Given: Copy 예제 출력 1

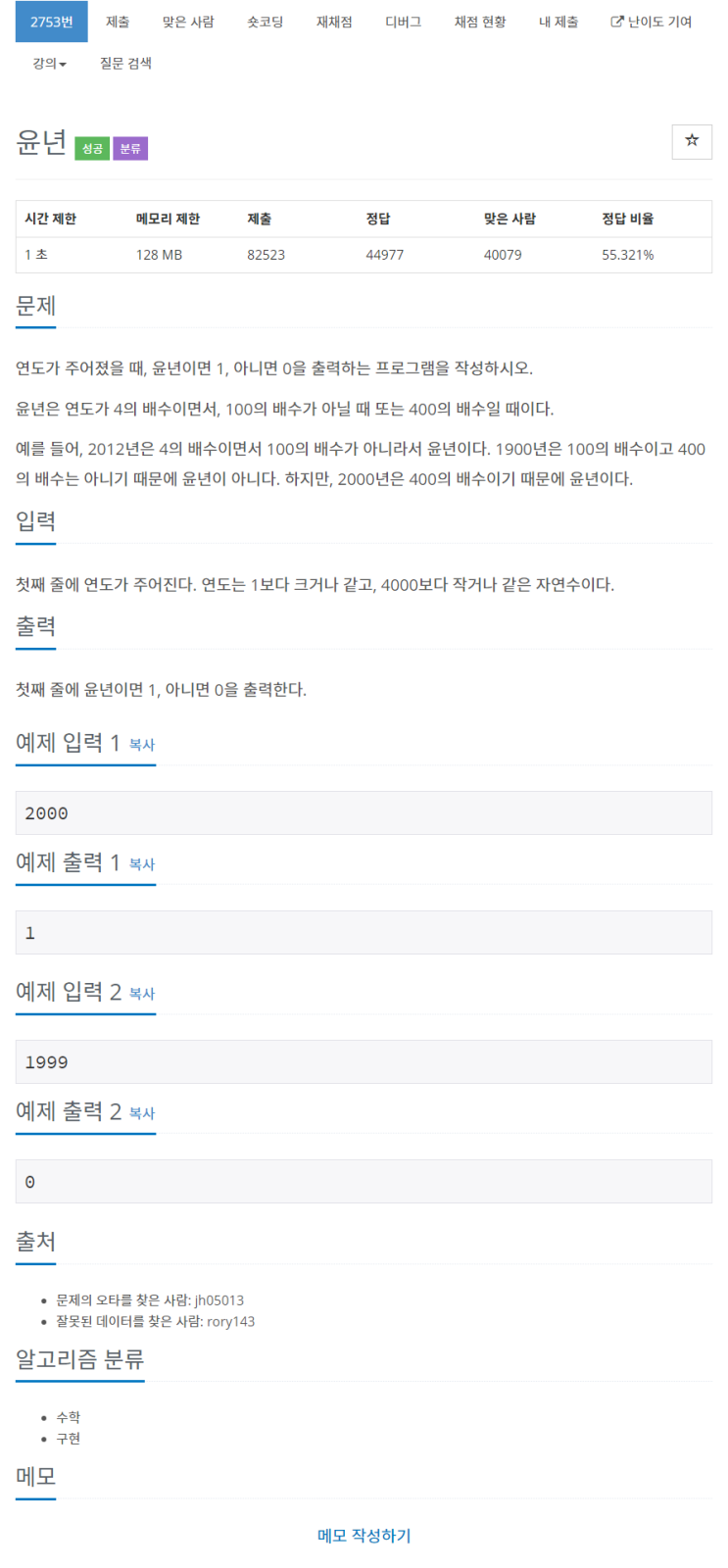Looking at the screenshot, I should pyautogui.click(x=142, y=864).
